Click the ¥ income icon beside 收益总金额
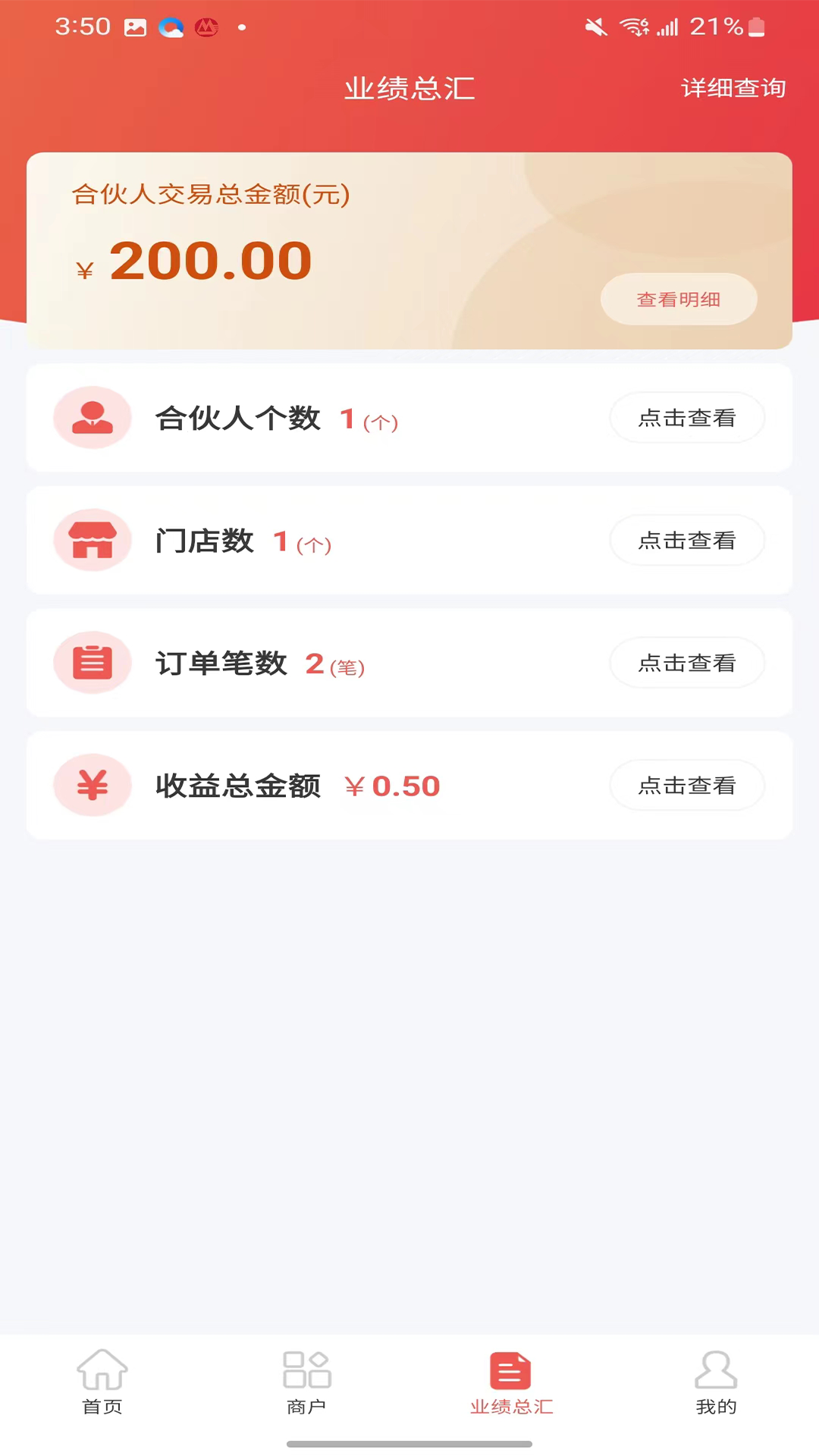819x1456 pixels. click(x=92, y=785)
